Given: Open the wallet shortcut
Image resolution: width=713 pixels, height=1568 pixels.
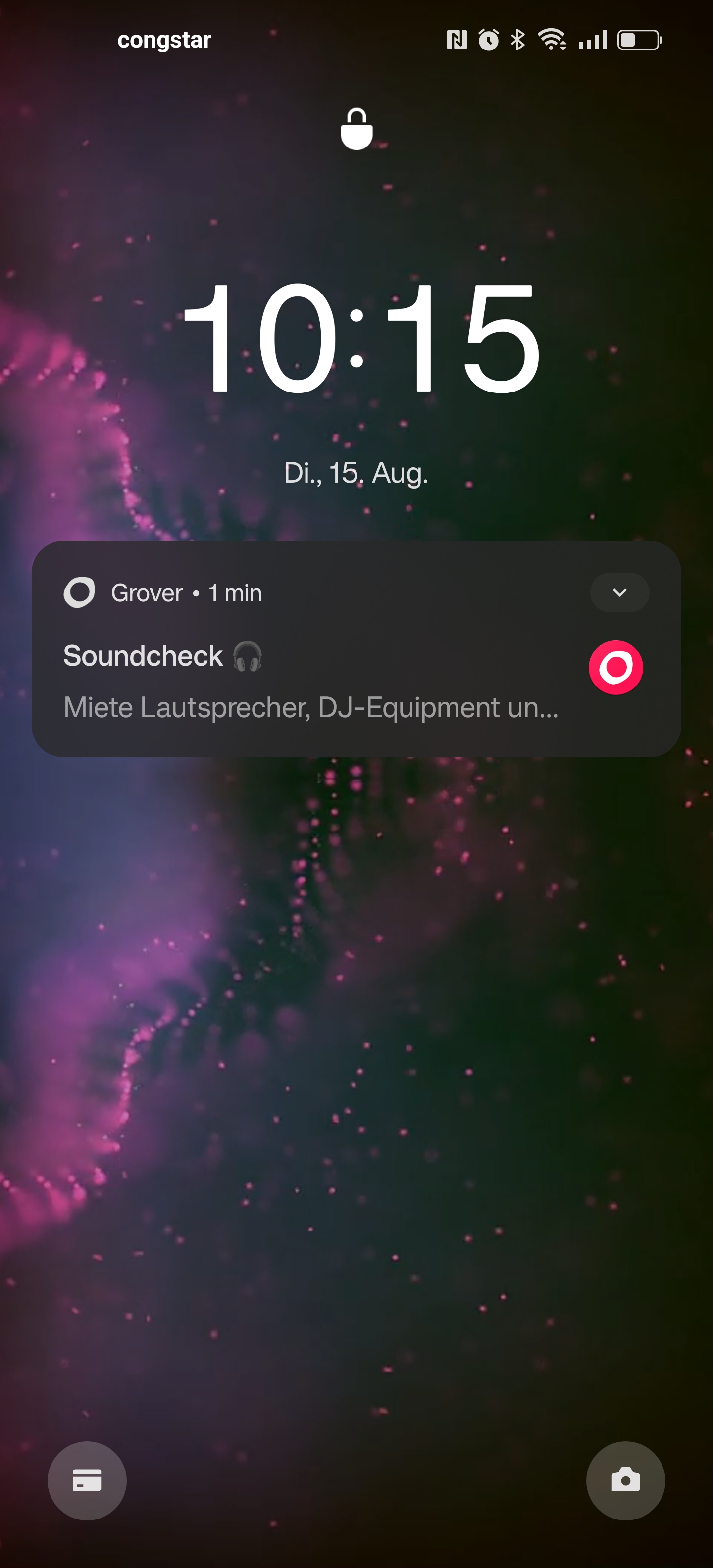Looking at the screenshot, I should pyautogui.click(x=87, y=1480).
